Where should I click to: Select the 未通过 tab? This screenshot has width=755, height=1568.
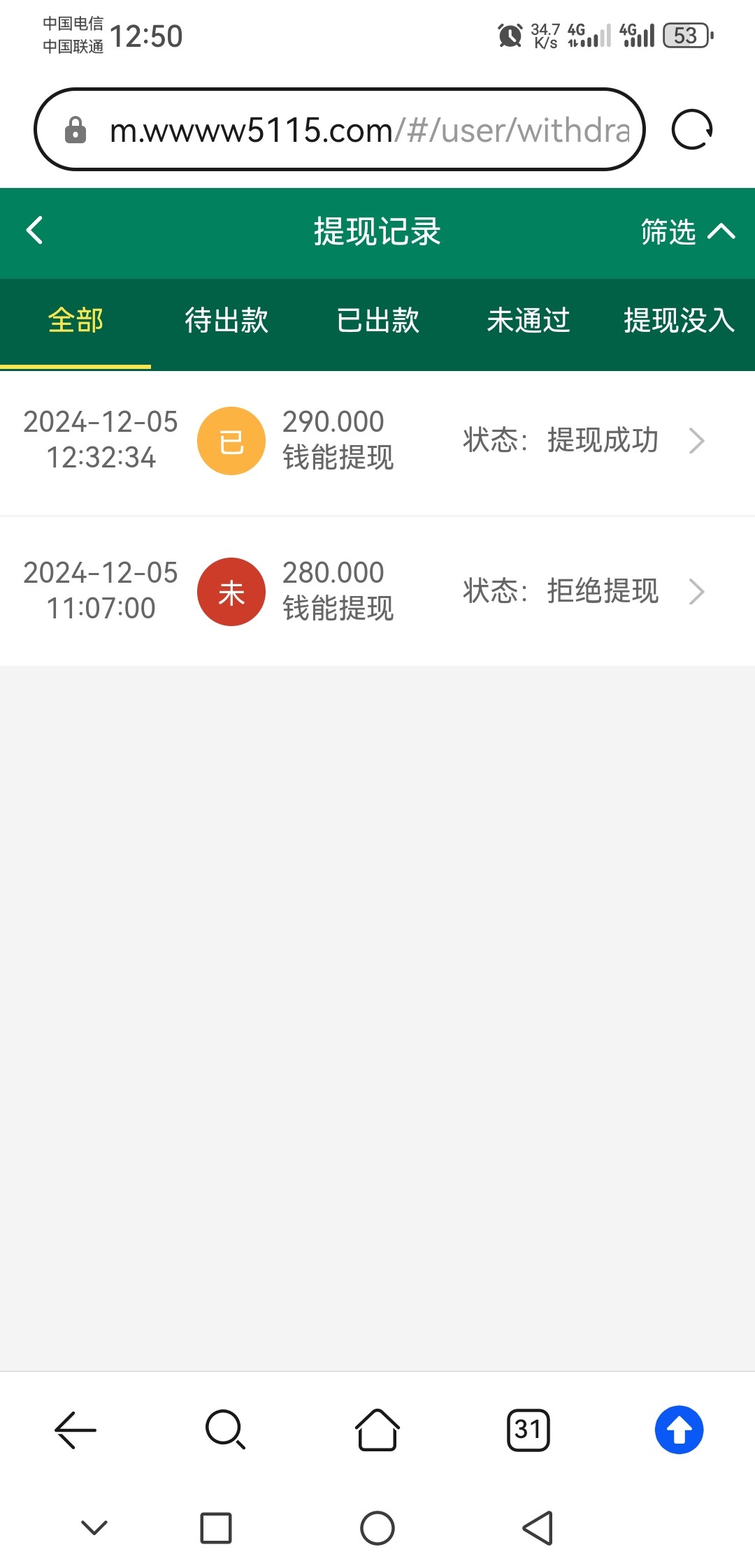[528, 321]
